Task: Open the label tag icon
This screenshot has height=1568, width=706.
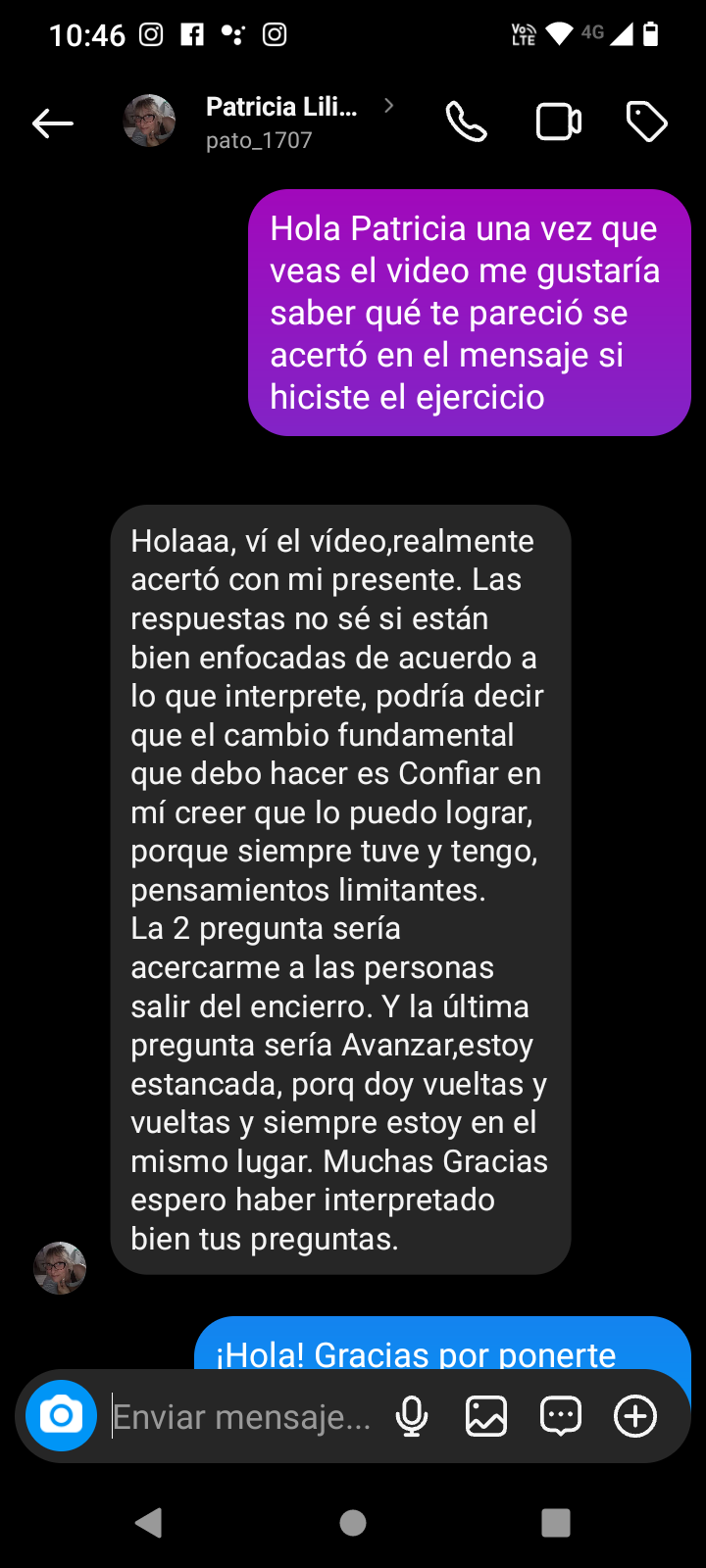Action: click(x=646, y=122)
